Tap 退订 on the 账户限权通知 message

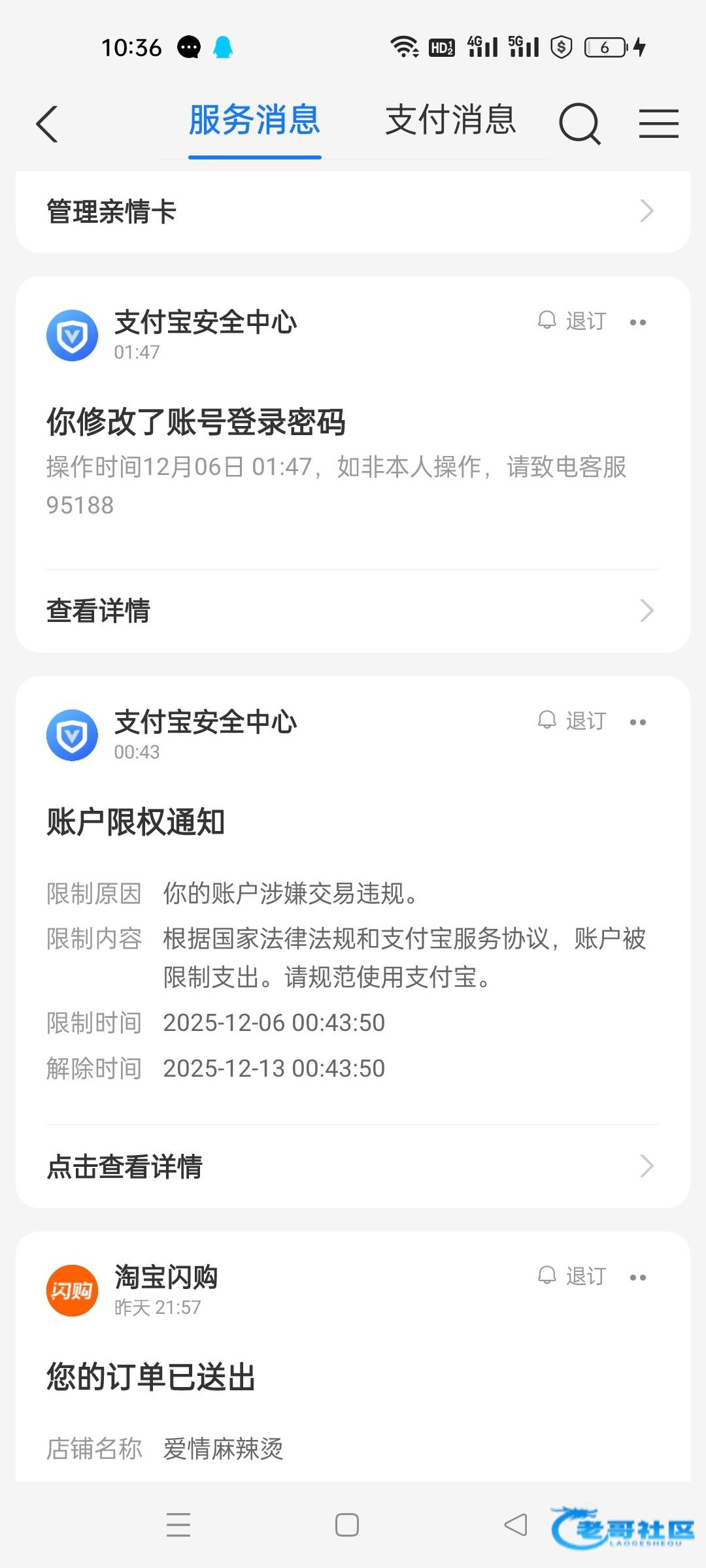coord(573,721)
